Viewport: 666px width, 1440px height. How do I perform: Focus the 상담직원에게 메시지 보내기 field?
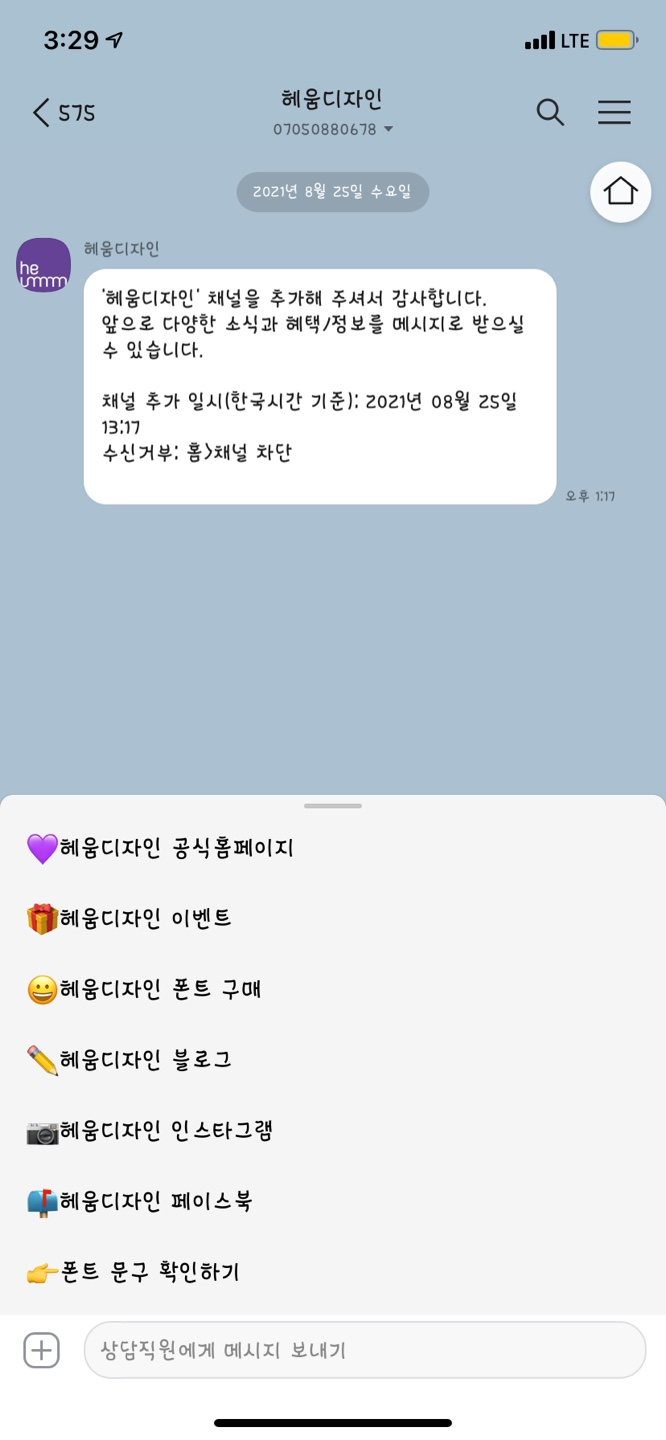364,1350
